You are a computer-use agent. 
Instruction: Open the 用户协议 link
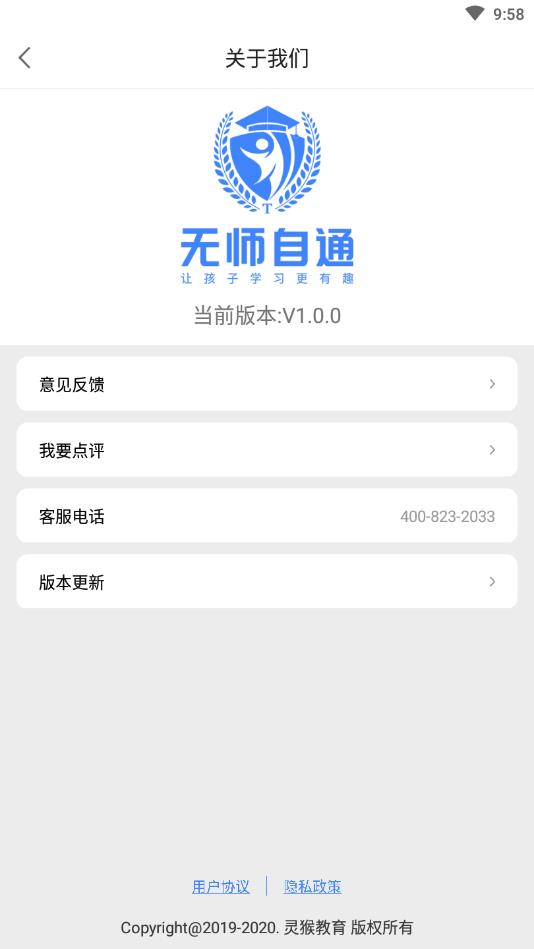221,887
